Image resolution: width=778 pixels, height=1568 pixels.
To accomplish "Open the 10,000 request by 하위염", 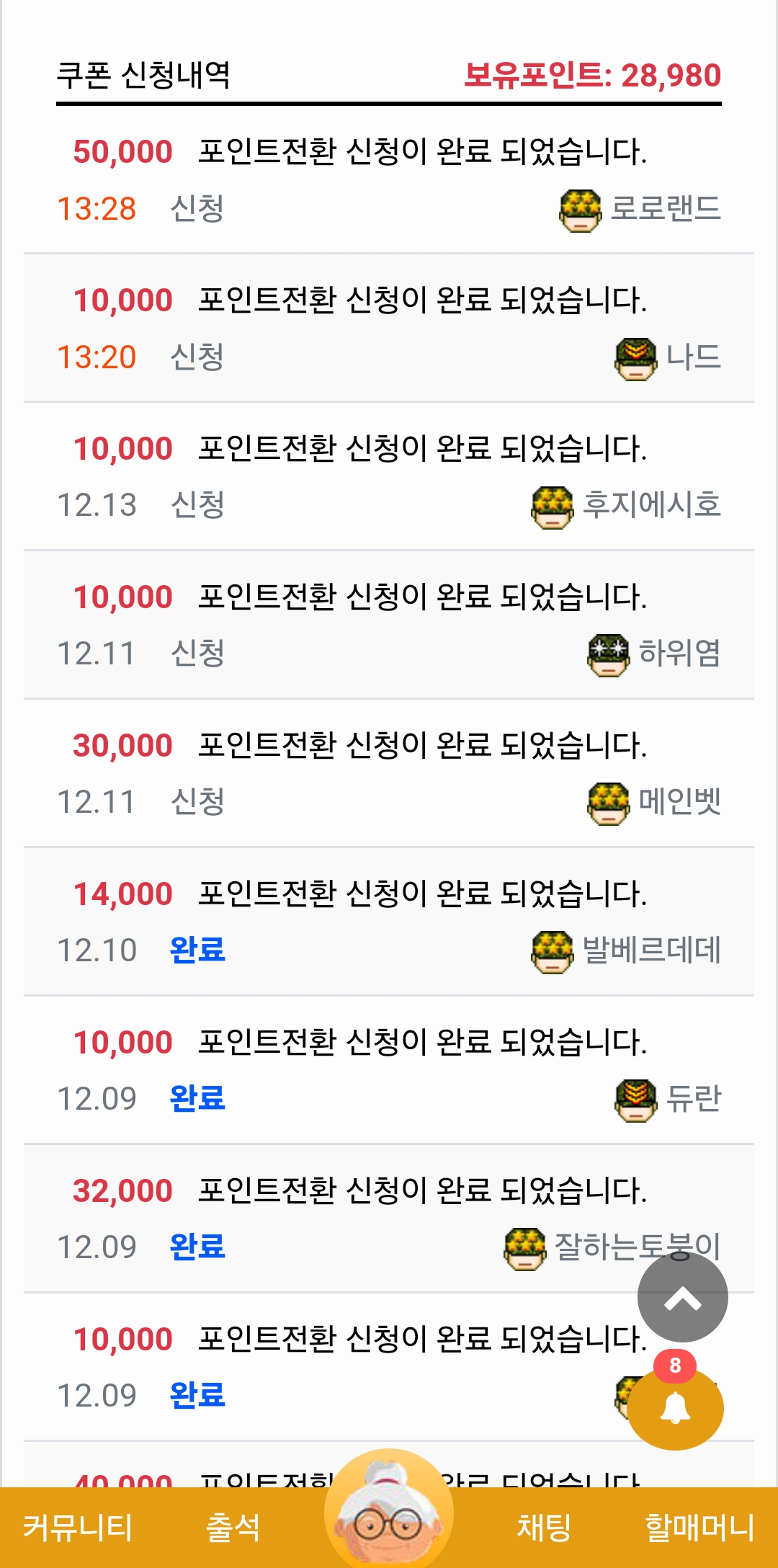I will (421, 597).
